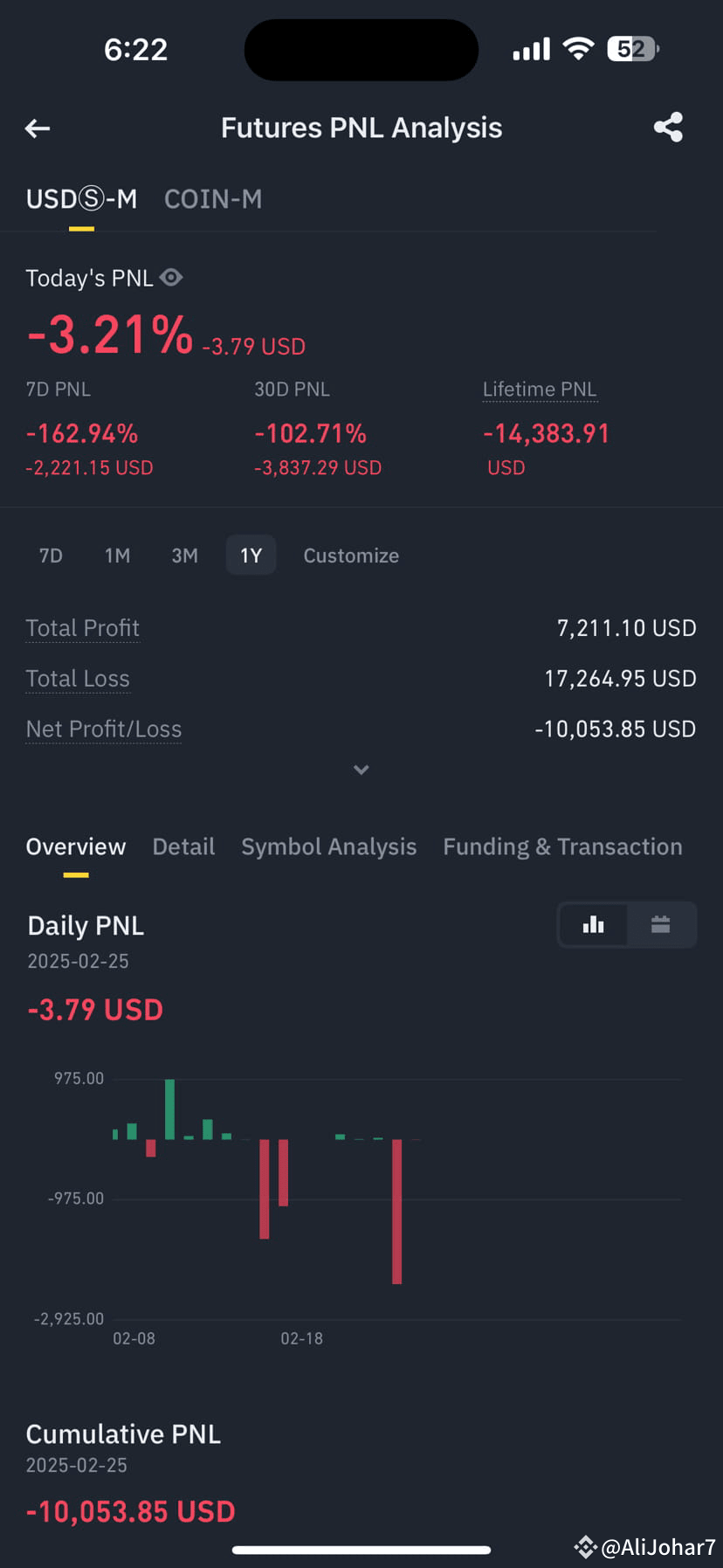Expand more profit and loss details

[361, 770]
